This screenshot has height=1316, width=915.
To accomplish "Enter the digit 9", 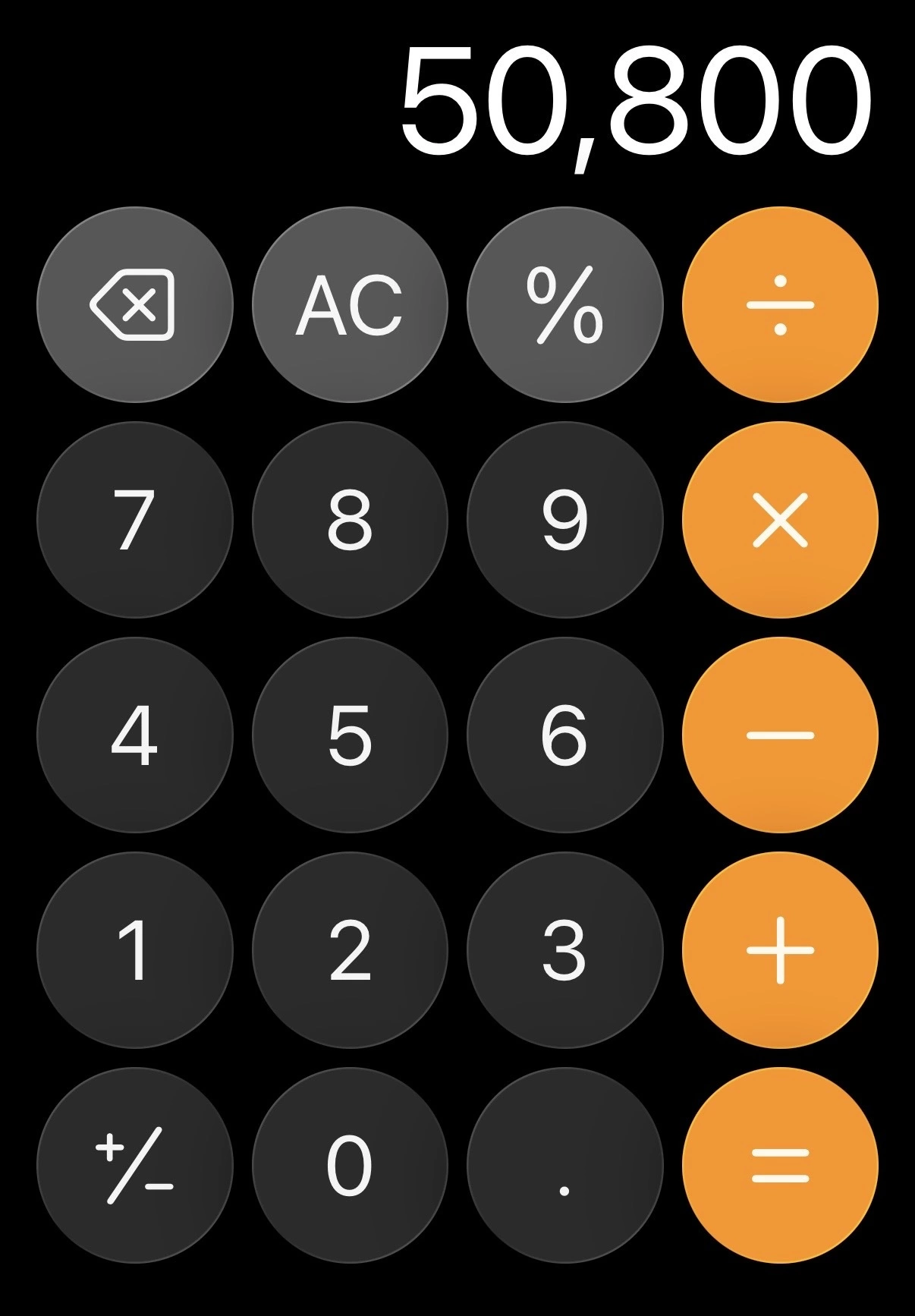I will point(564,520).
